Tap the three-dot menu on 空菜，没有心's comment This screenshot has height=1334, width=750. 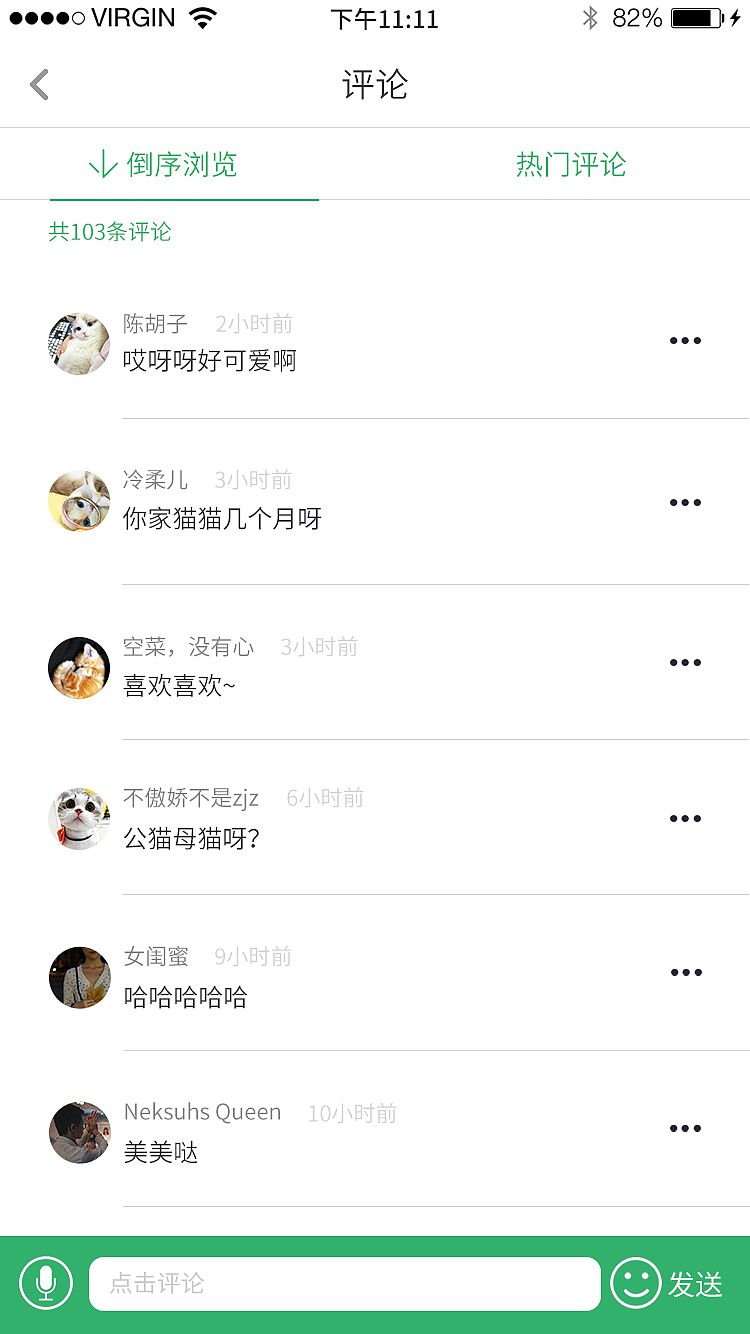tap(685, 662)
